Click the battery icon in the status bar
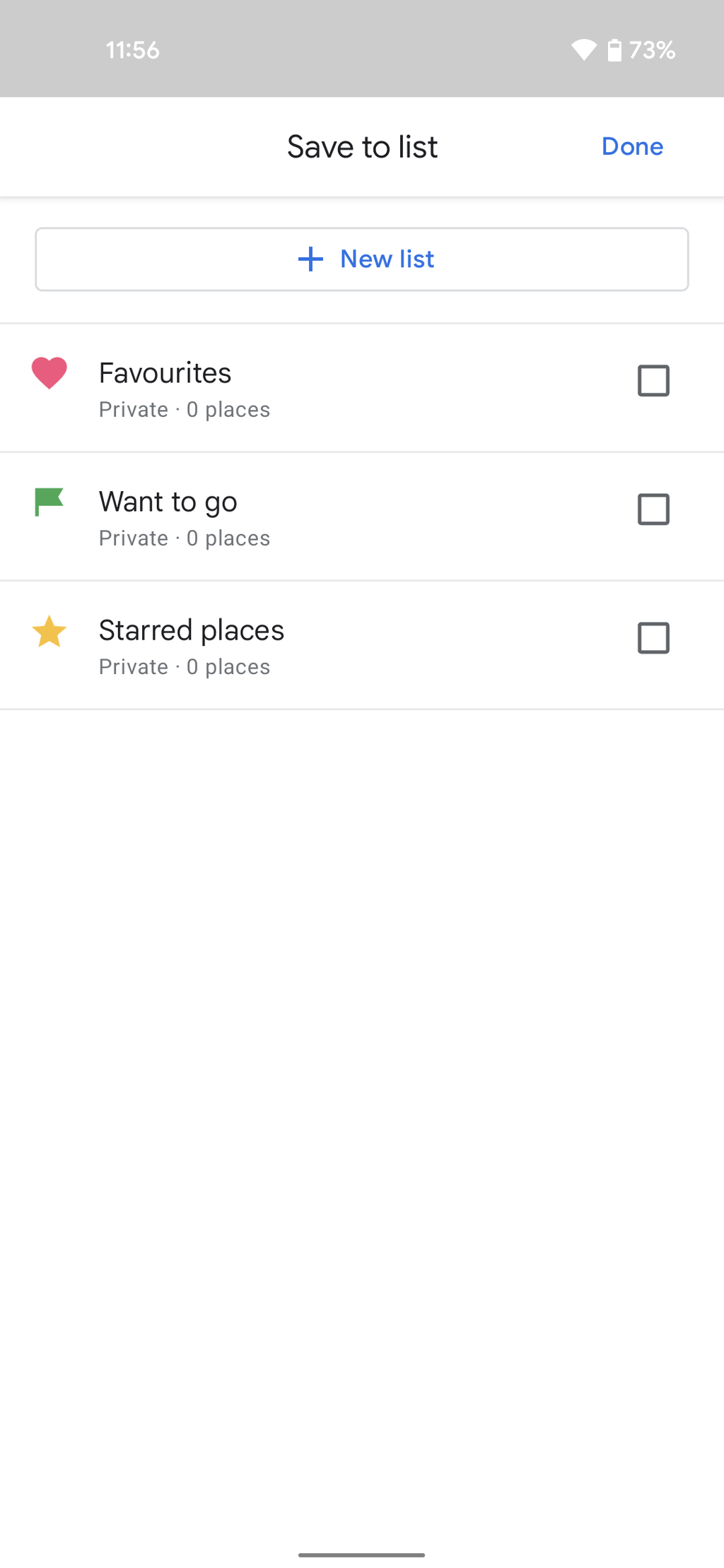 pos(614,49)
